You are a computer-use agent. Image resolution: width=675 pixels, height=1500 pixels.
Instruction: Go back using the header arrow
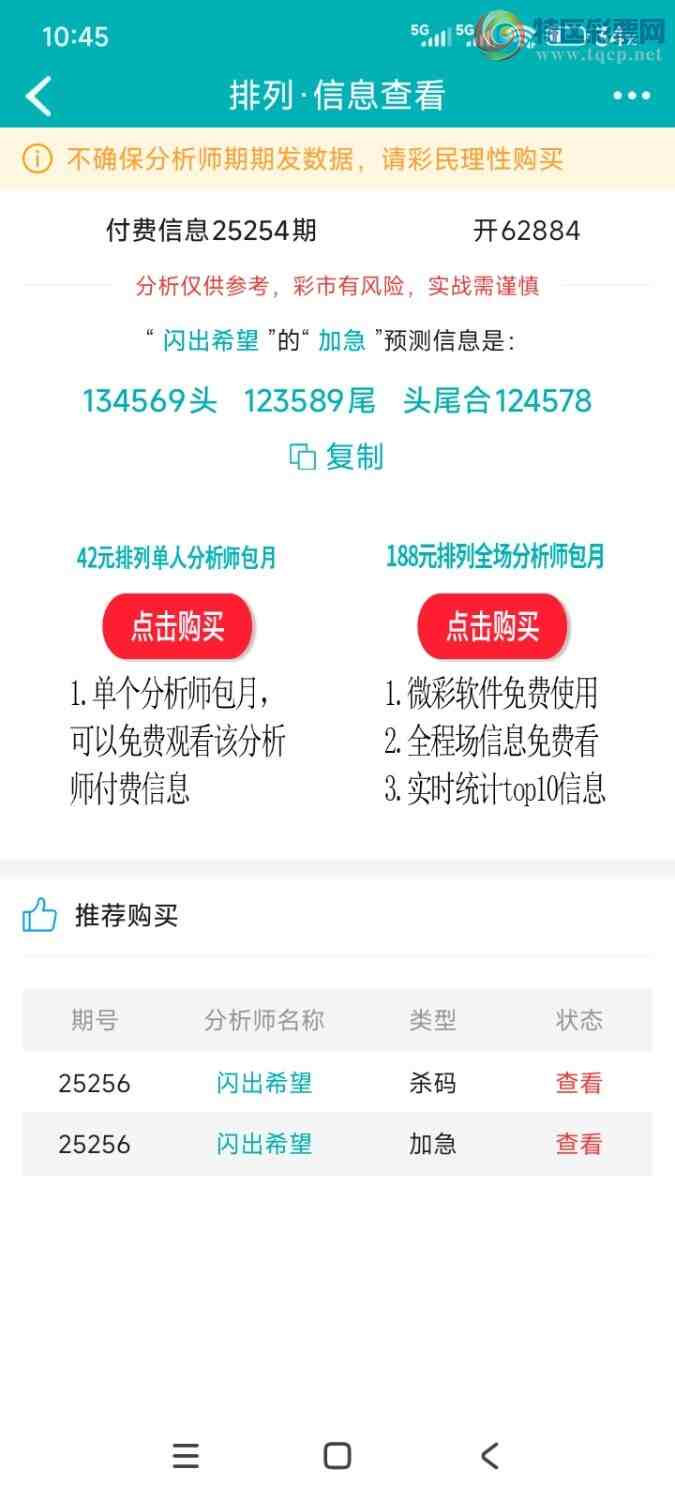click(38, 96)
